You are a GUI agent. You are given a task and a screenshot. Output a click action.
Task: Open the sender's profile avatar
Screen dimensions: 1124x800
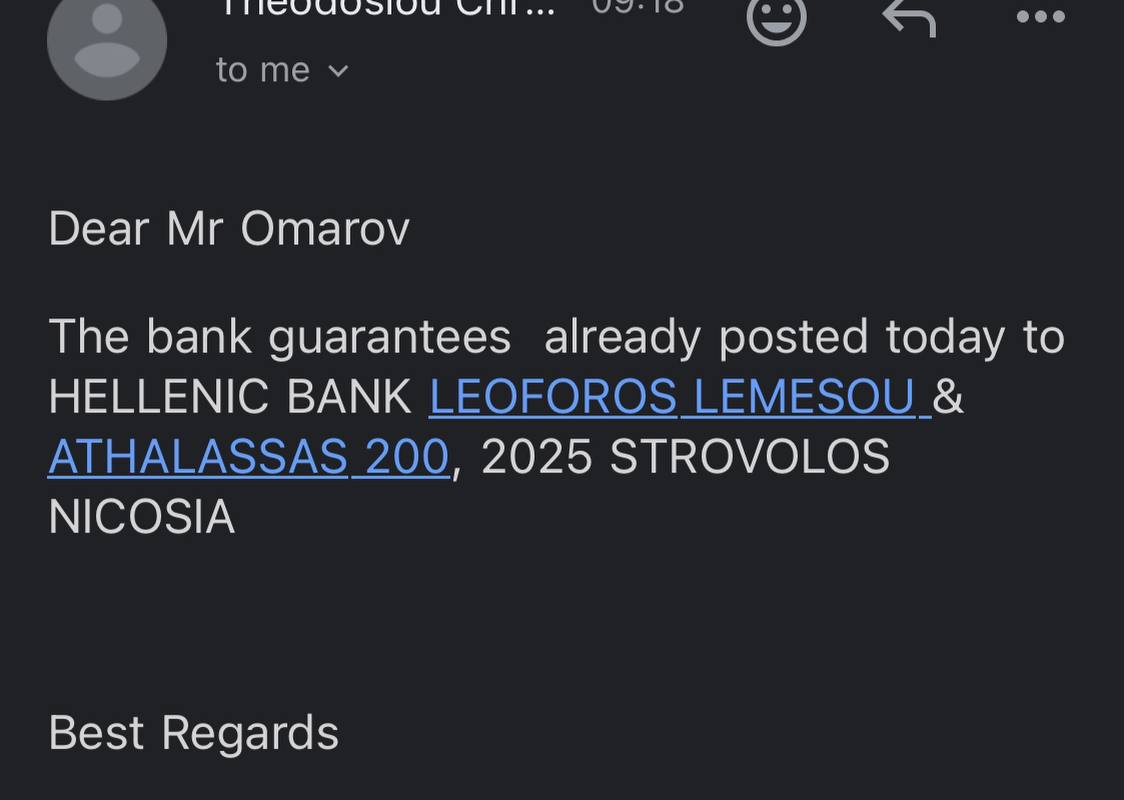click(107, 42)
